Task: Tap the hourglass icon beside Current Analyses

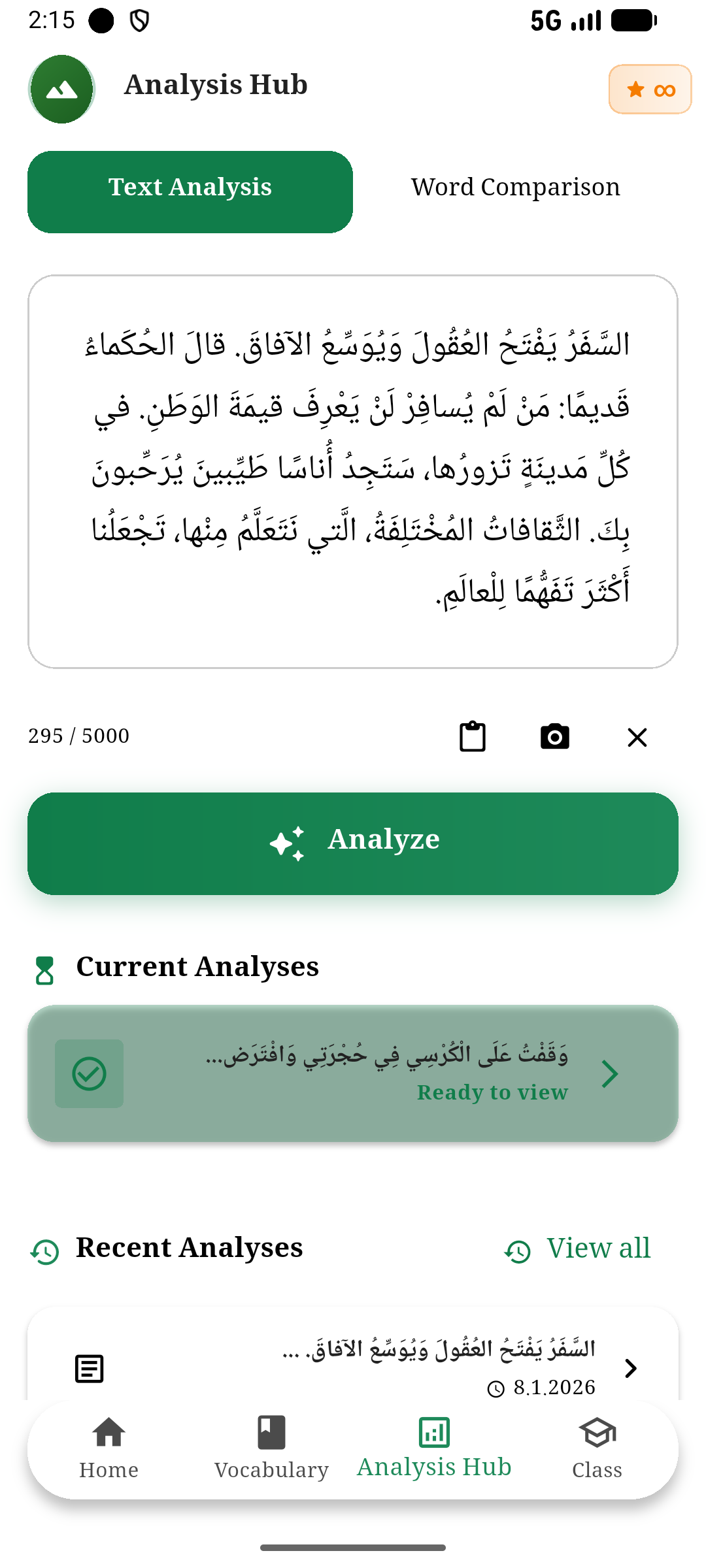Action: [44, 966]
